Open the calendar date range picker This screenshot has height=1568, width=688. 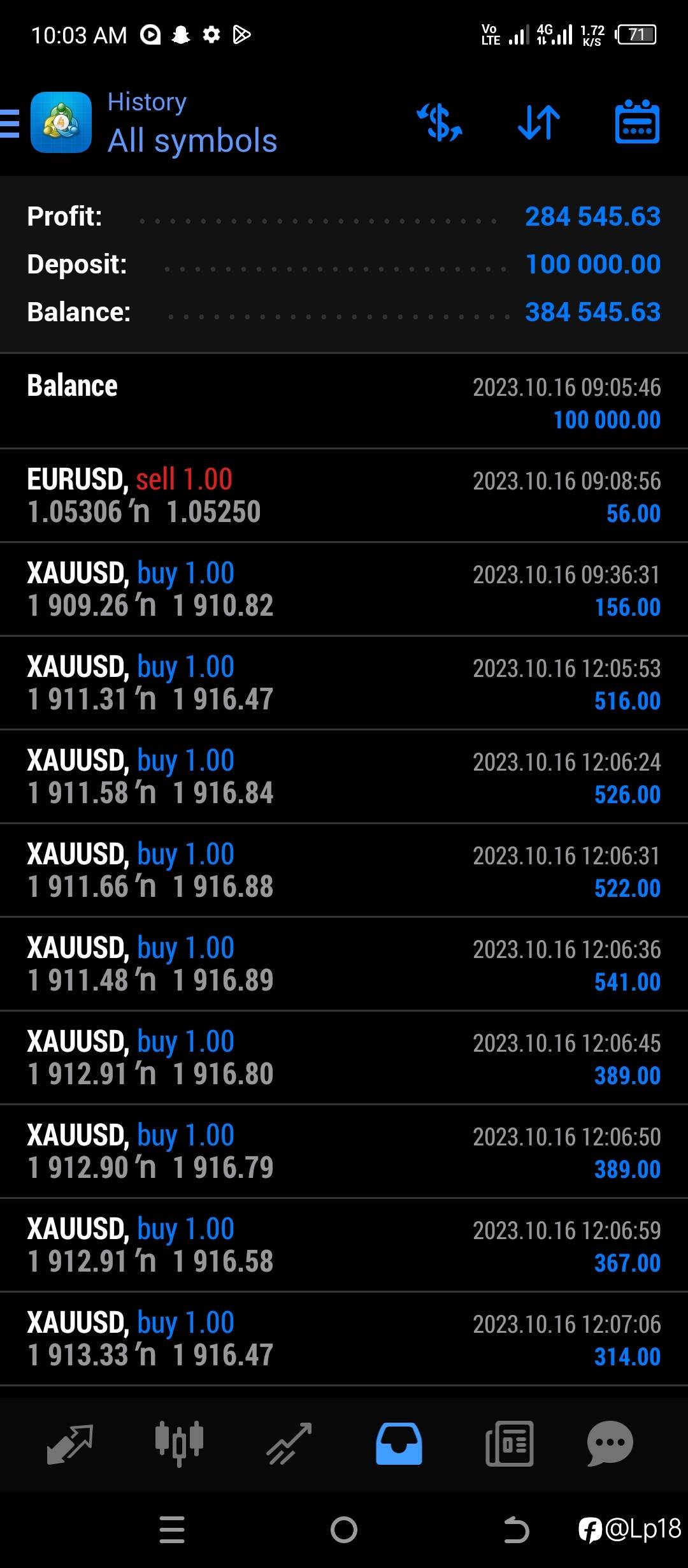coord(637,122)
